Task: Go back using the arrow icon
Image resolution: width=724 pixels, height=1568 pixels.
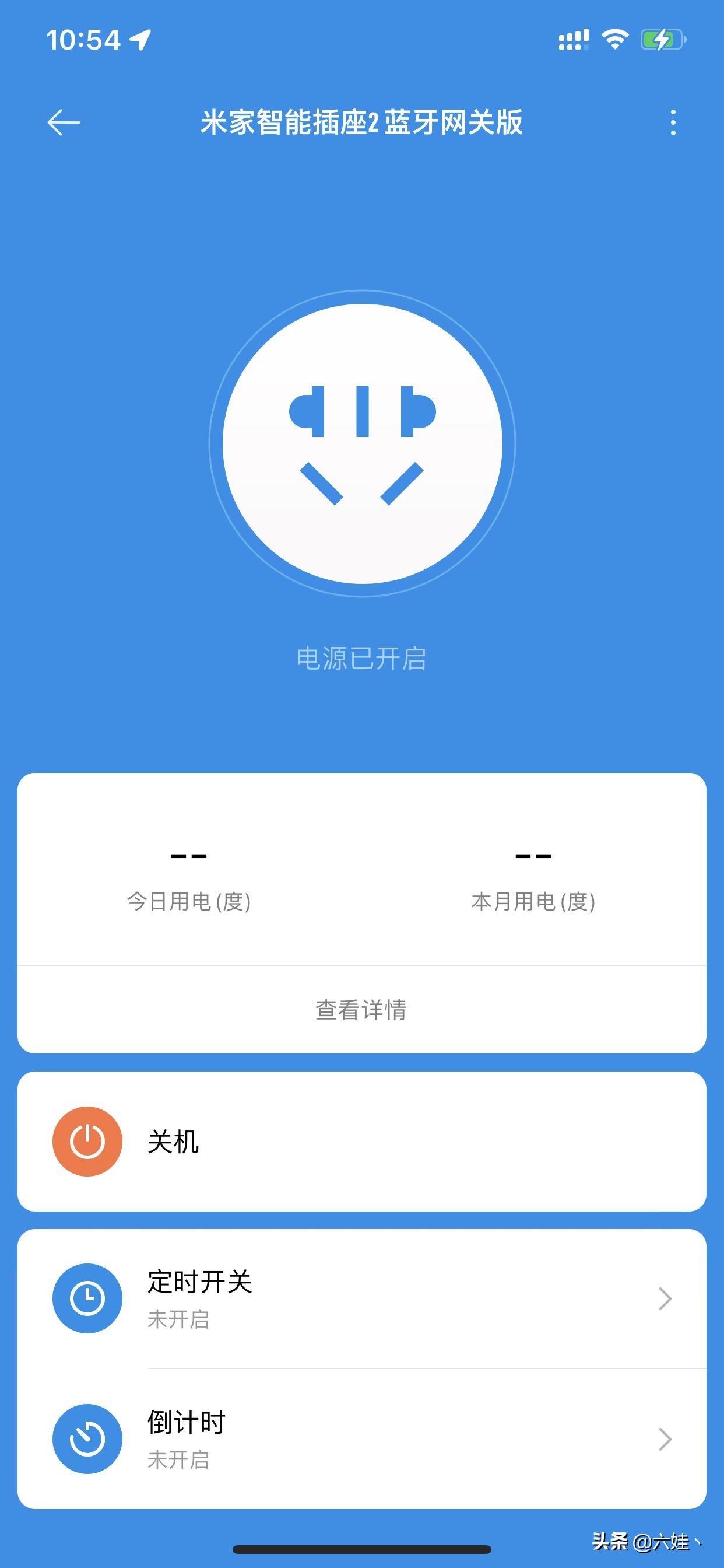Action: (64, 123)
